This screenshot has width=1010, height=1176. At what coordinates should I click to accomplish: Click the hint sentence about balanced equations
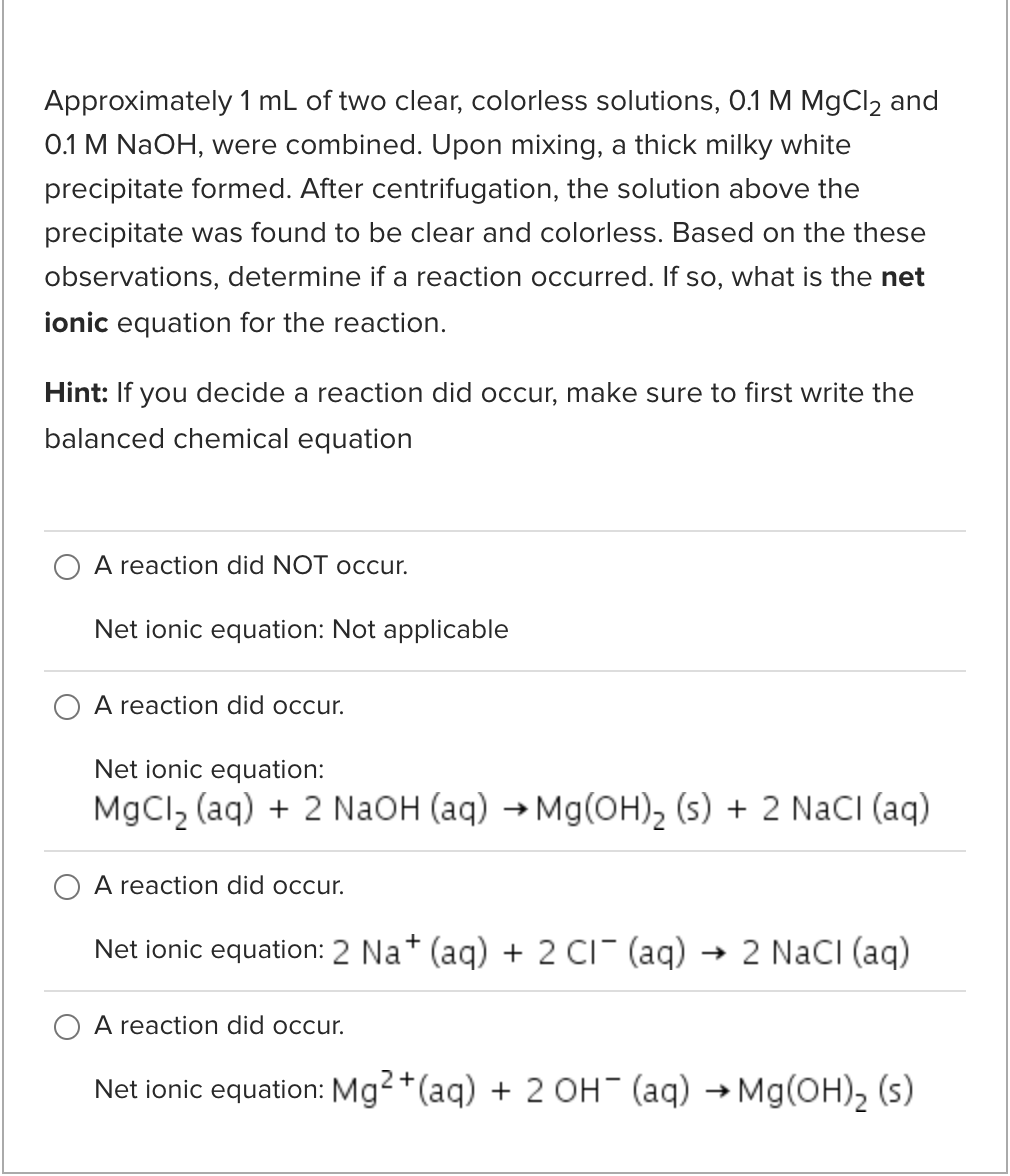click(x=480, y=415)
